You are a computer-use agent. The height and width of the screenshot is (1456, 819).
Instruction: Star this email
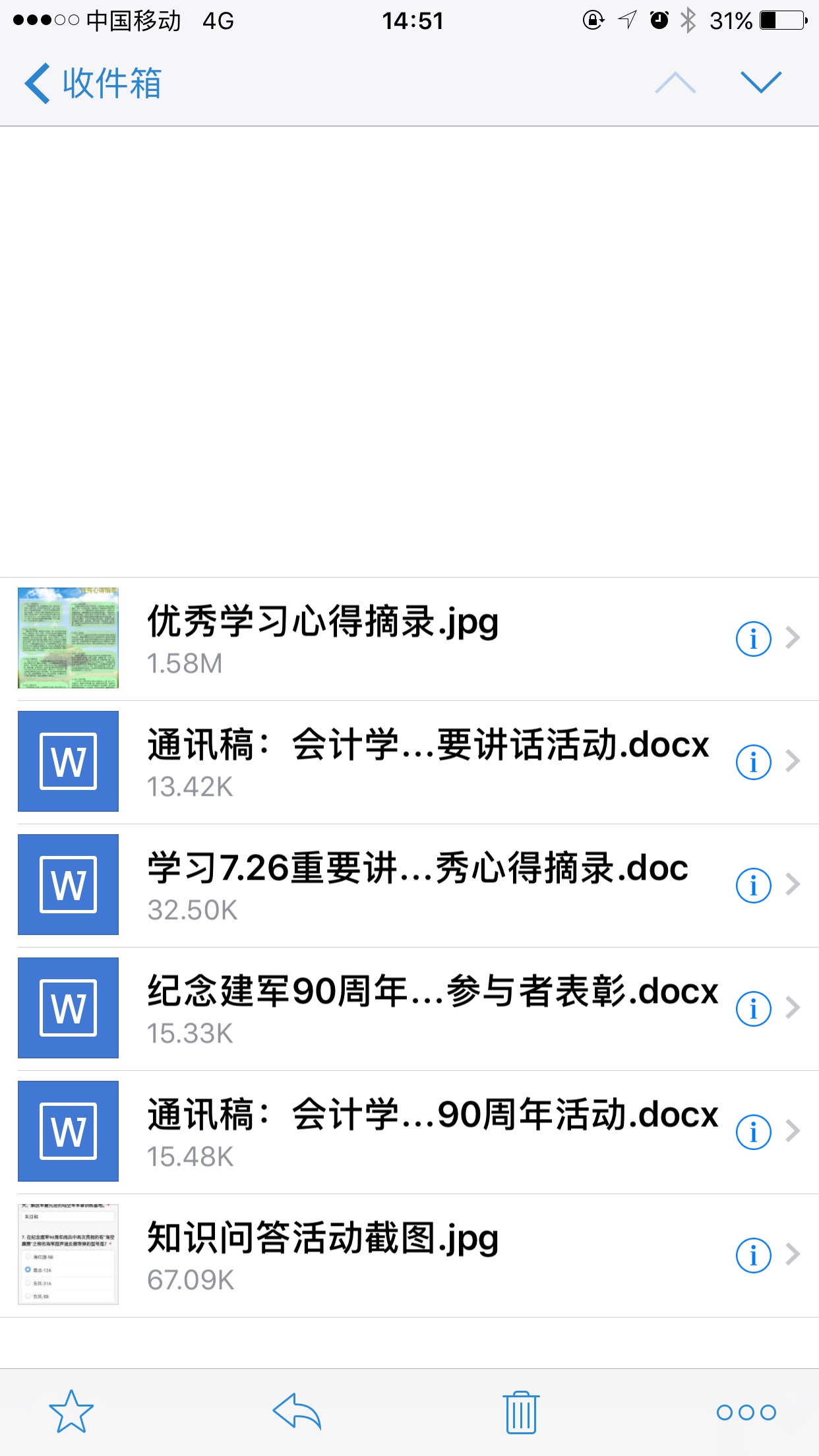point(71,1412)
